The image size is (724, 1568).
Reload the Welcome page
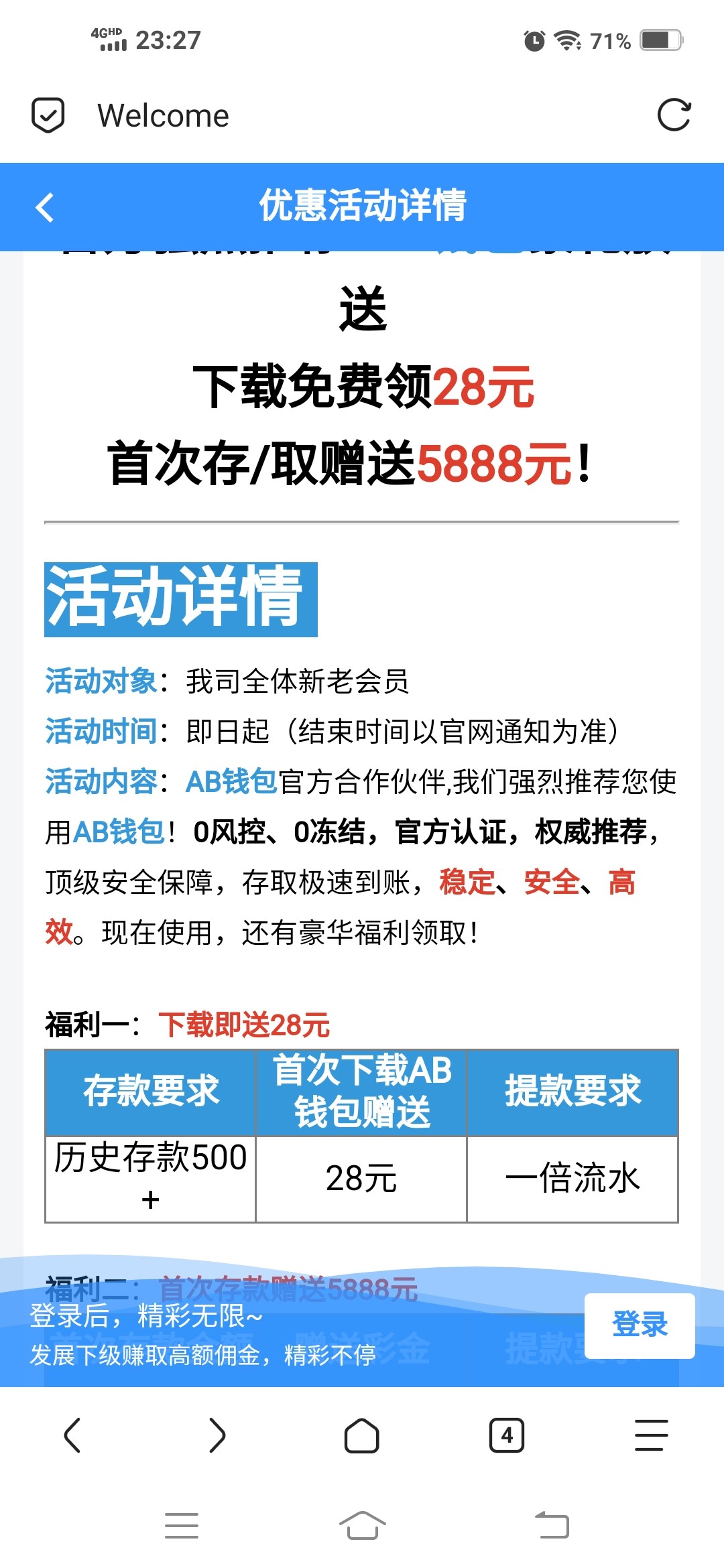pos(673,115)
